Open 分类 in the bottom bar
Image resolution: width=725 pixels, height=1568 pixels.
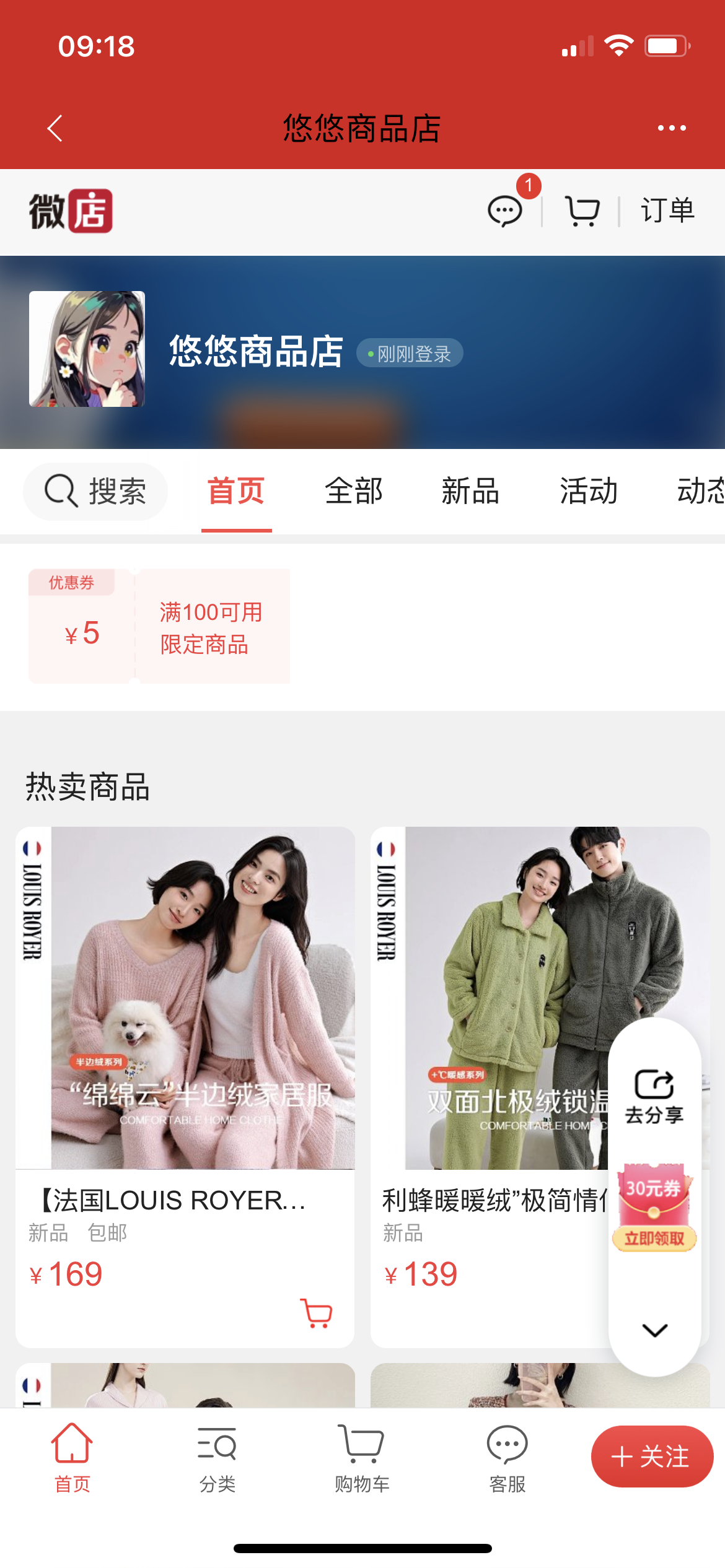click(x=217, y=1458)
